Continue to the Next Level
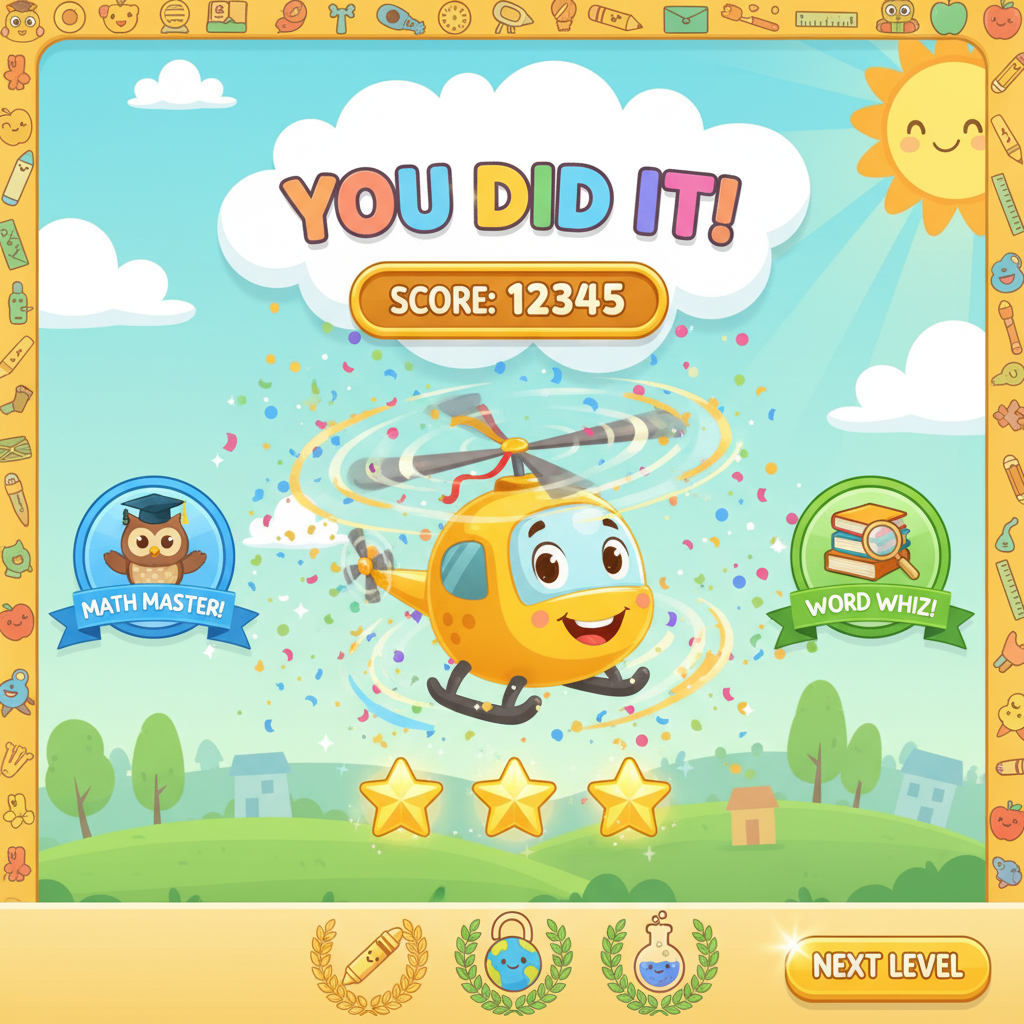Screen dimensions: 1024x1024 (887, 967)
